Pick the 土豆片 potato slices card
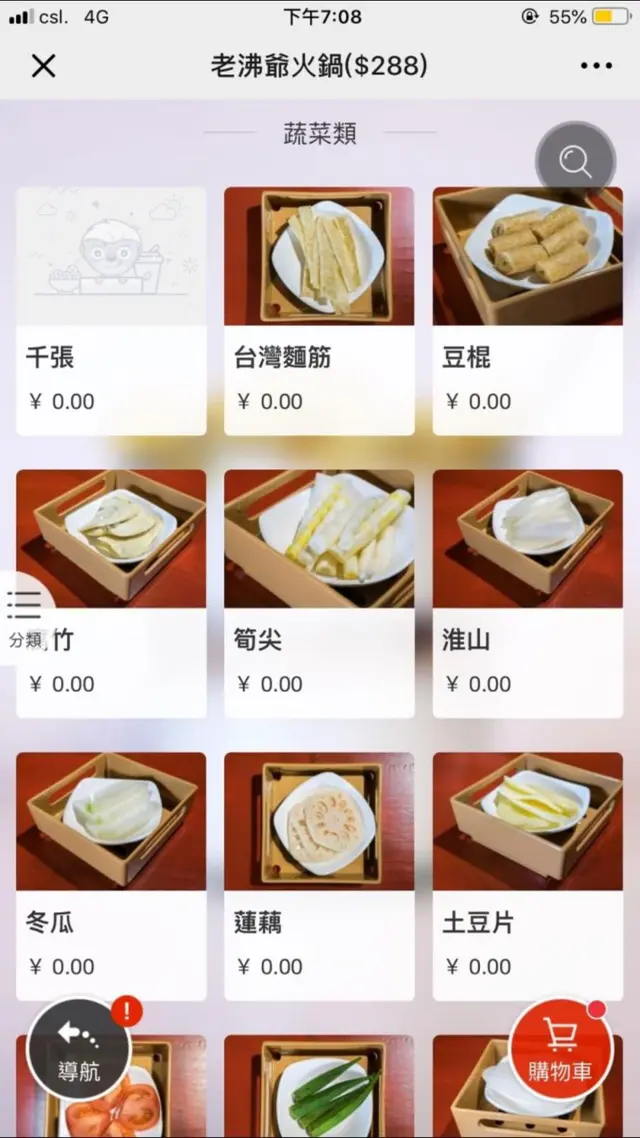This screenshot has width=640, height=1138. click(x=527, y=876)
